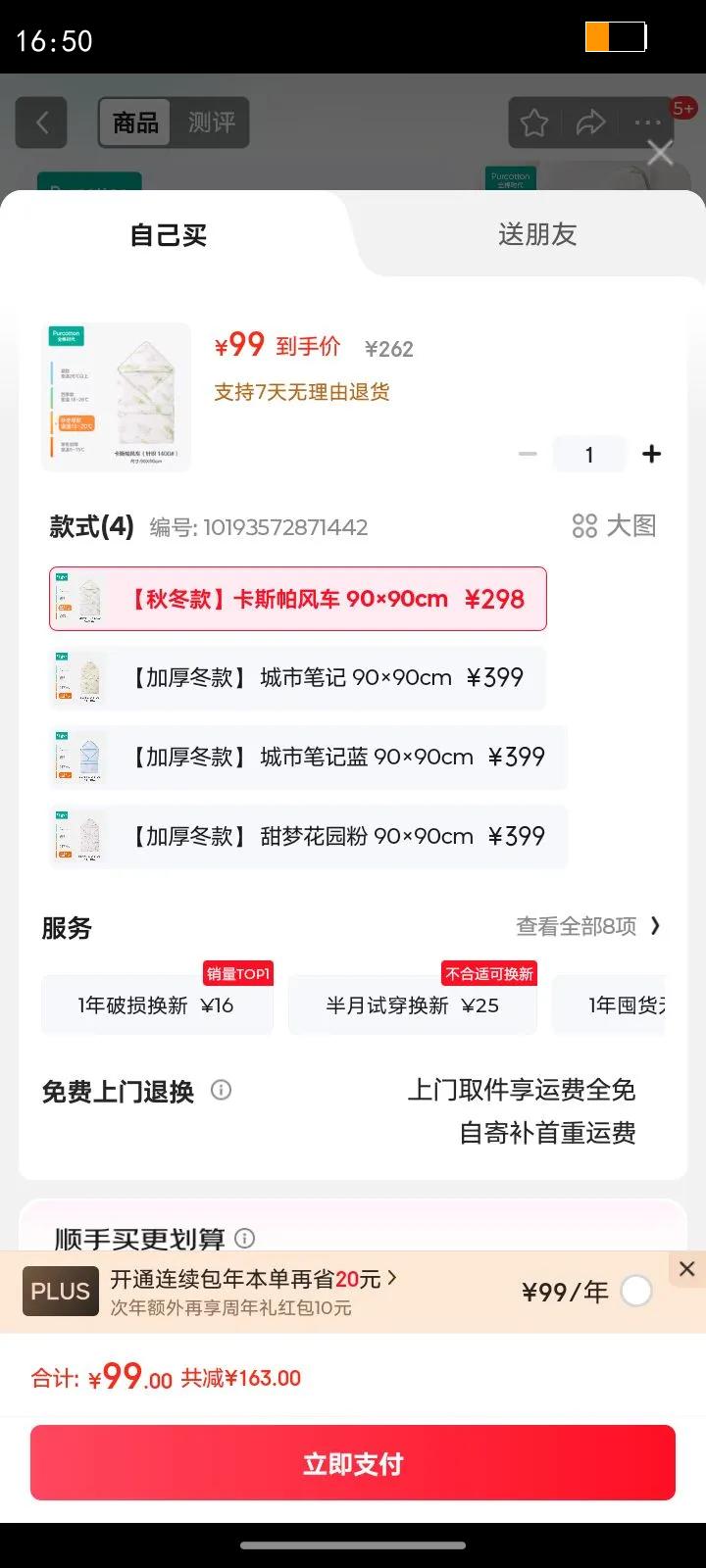
Task: Close the purchase options sheet
Action: [x=660, y=153]
